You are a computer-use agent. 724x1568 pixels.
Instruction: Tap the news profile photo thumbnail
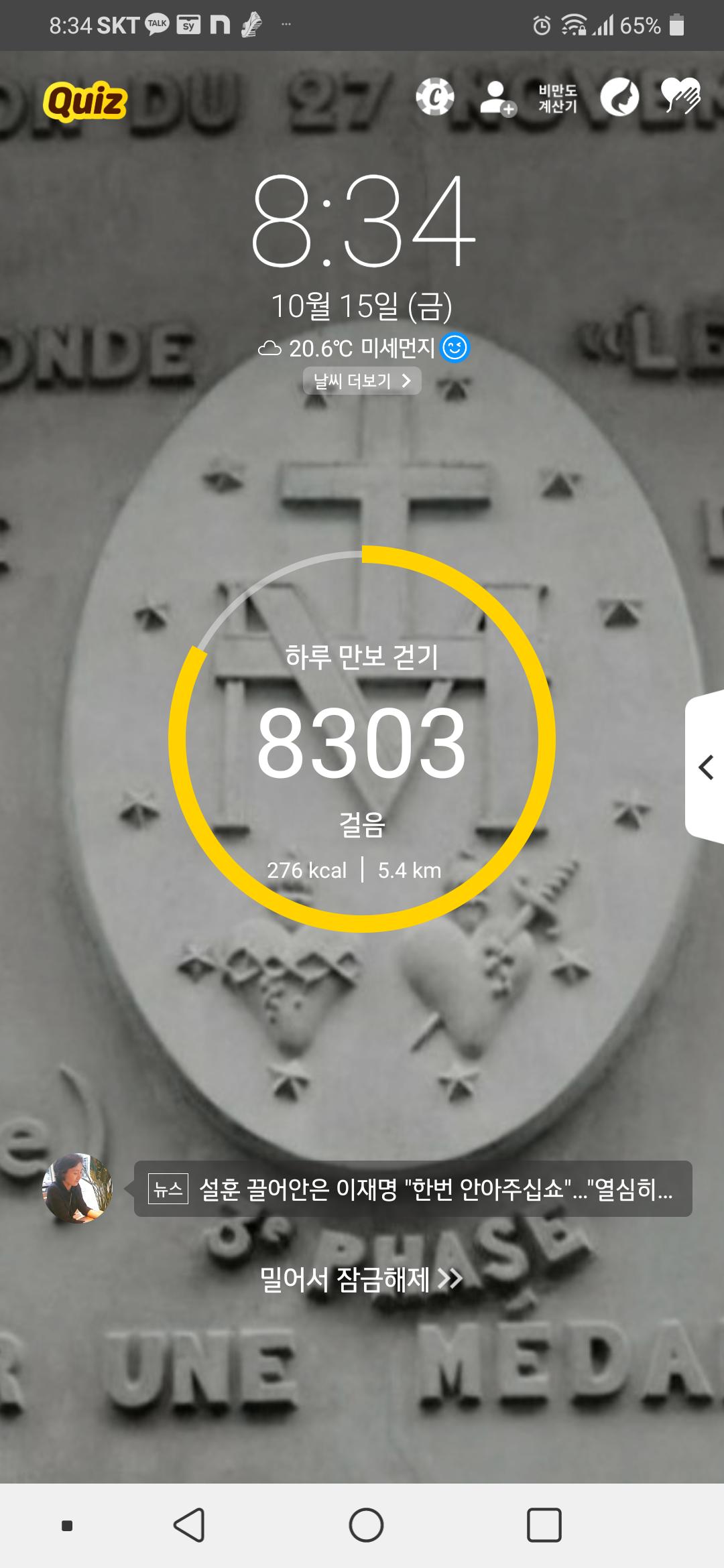click(x=76, y=1188)
